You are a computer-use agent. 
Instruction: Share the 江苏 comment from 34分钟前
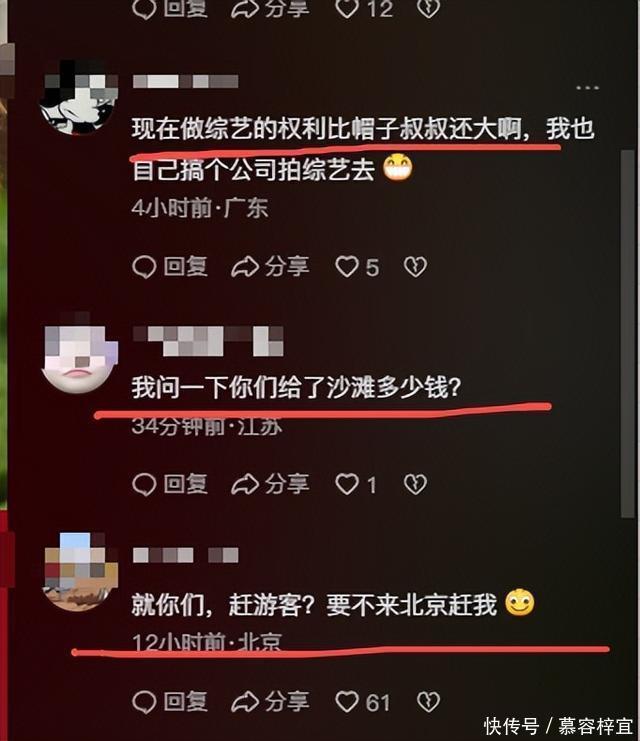coord(270,484)
